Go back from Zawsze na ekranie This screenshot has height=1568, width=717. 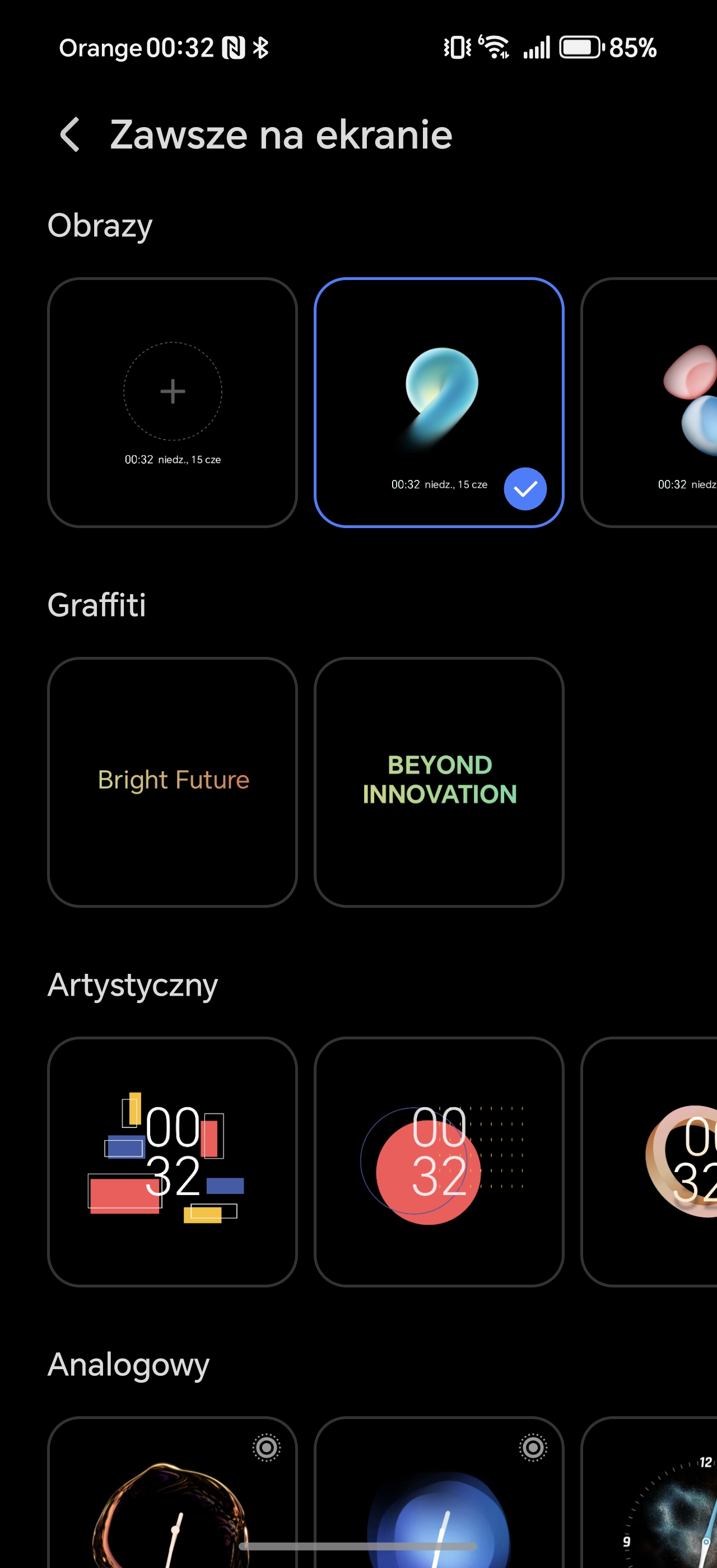70,134
